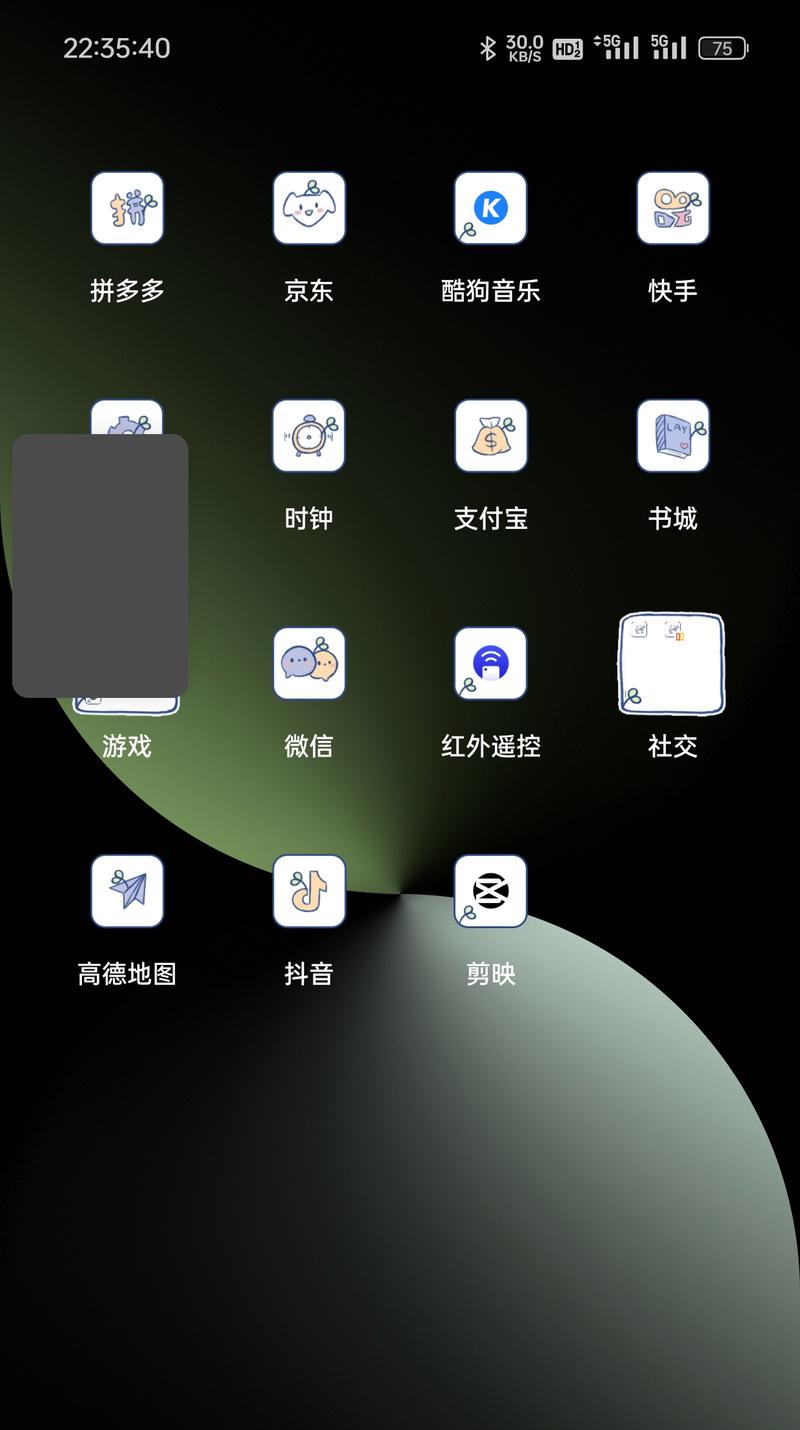Open the 微信 app

[309, 663]
